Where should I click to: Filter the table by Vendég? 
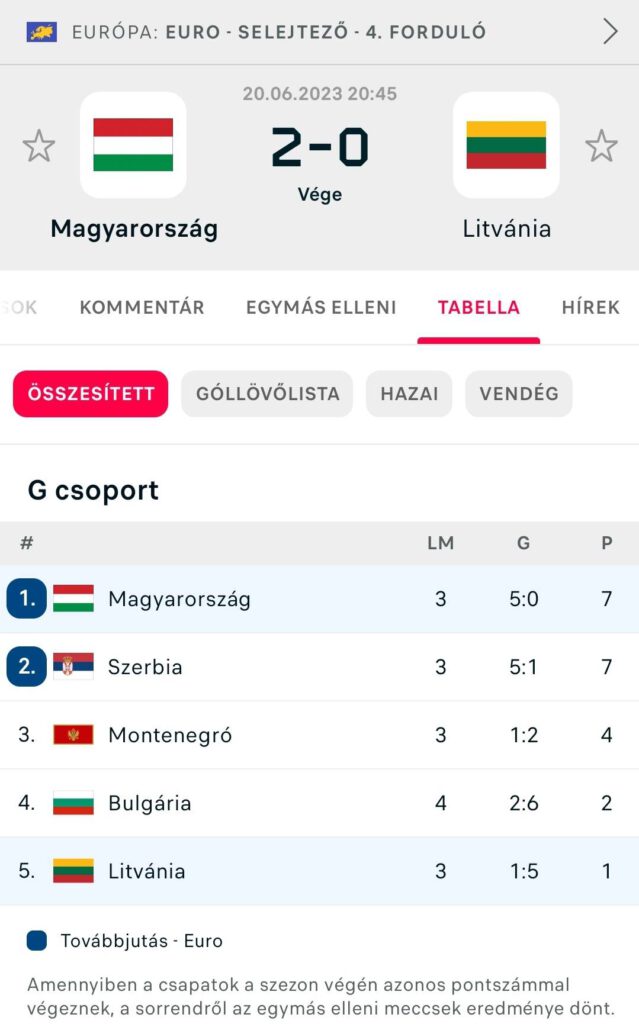point(518,394)
